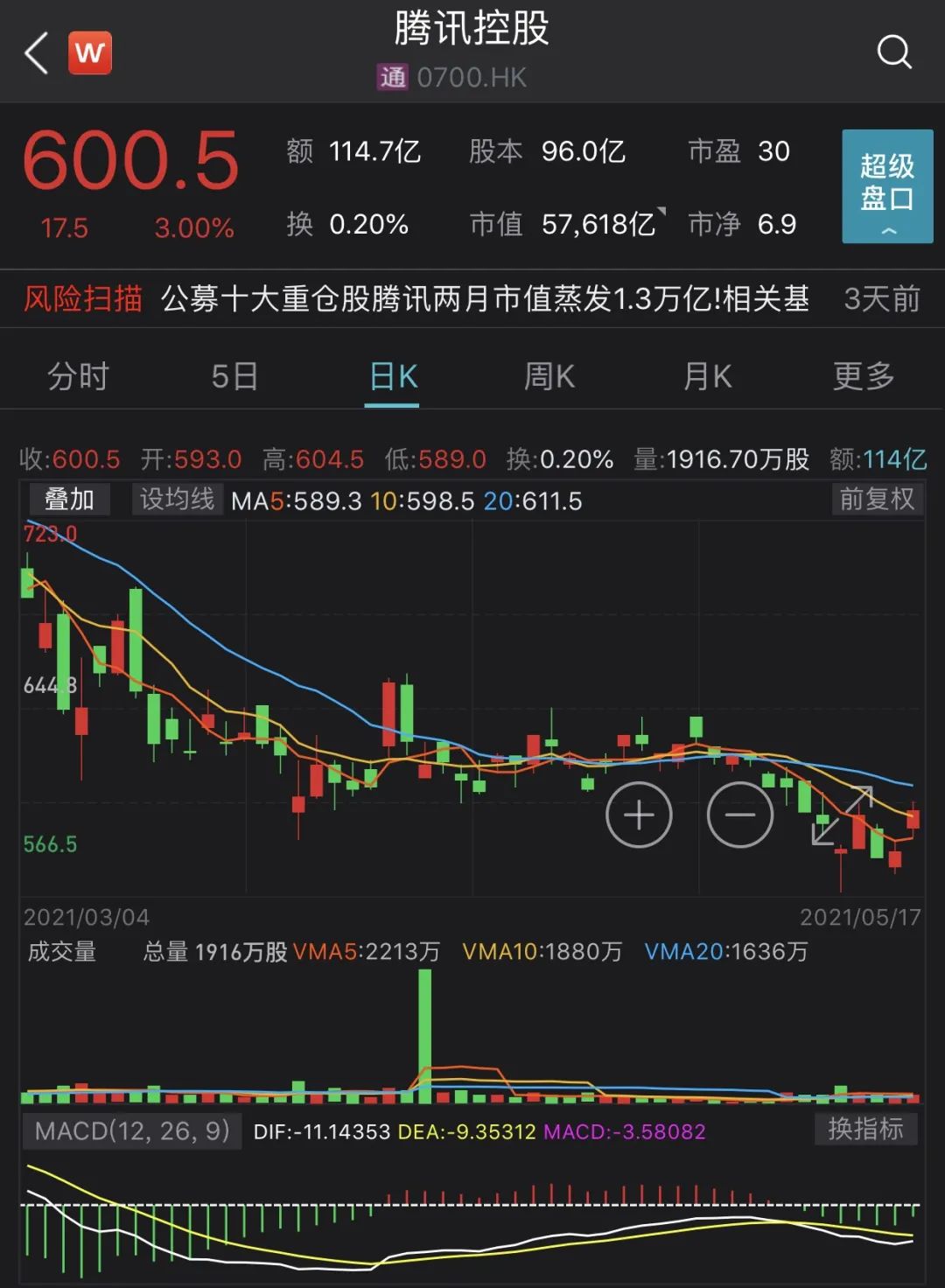Select the 日K chart tab
This screenshot has height=1288, width=945.
point(393,377)
